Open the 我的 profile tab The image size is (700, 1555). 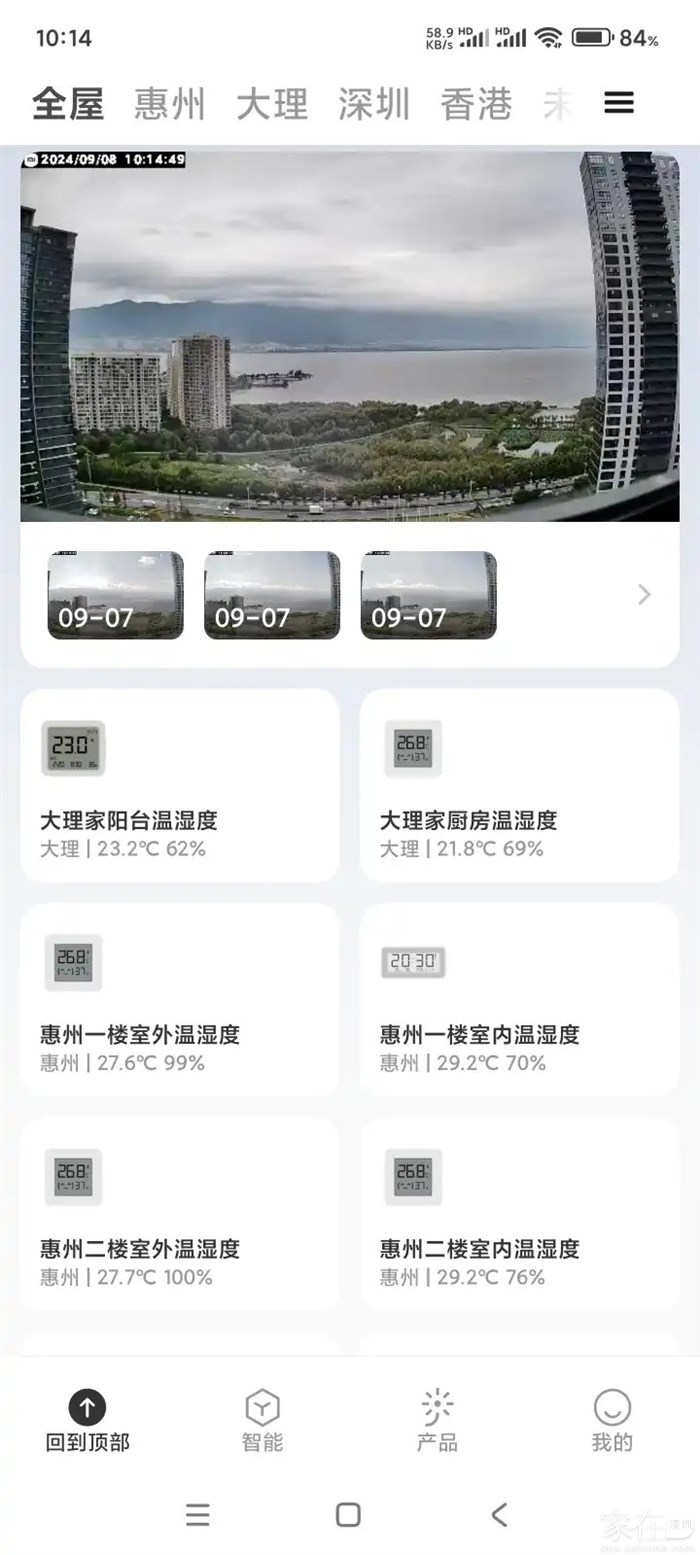(612, 1420)
